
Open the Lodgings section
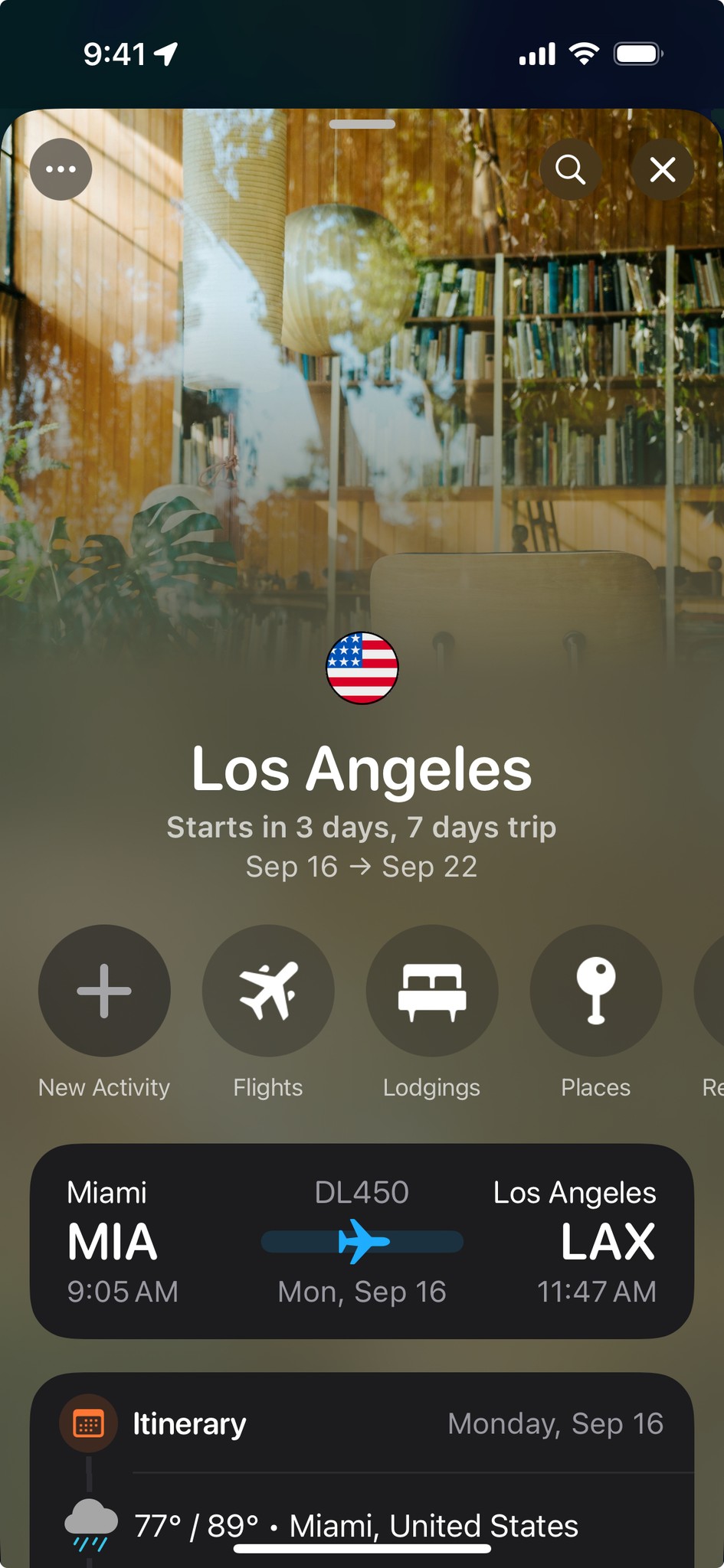pos(431,990)
